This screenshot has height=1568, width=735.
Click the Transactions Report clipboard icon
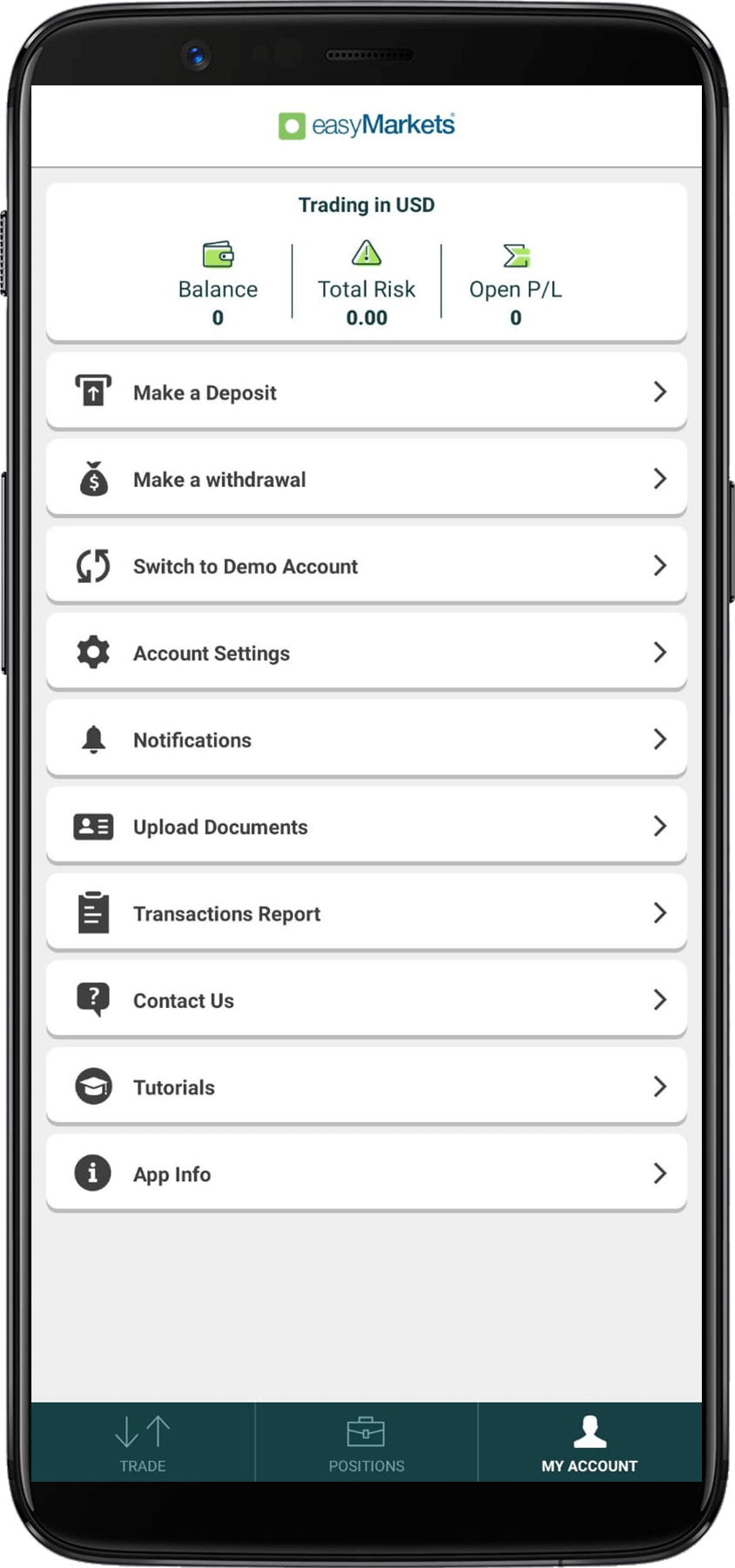(91, 912)
